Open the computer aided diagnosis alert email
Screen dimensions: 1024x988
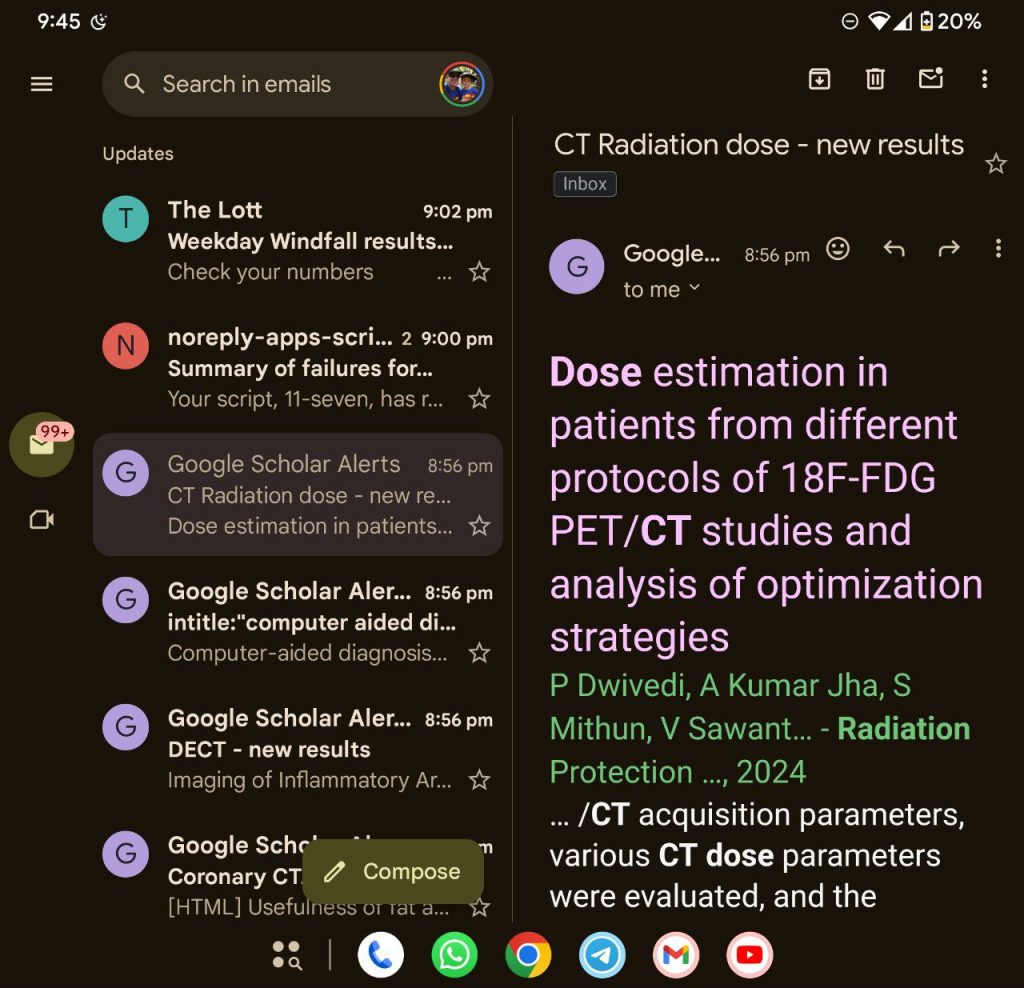coord(300,622)
